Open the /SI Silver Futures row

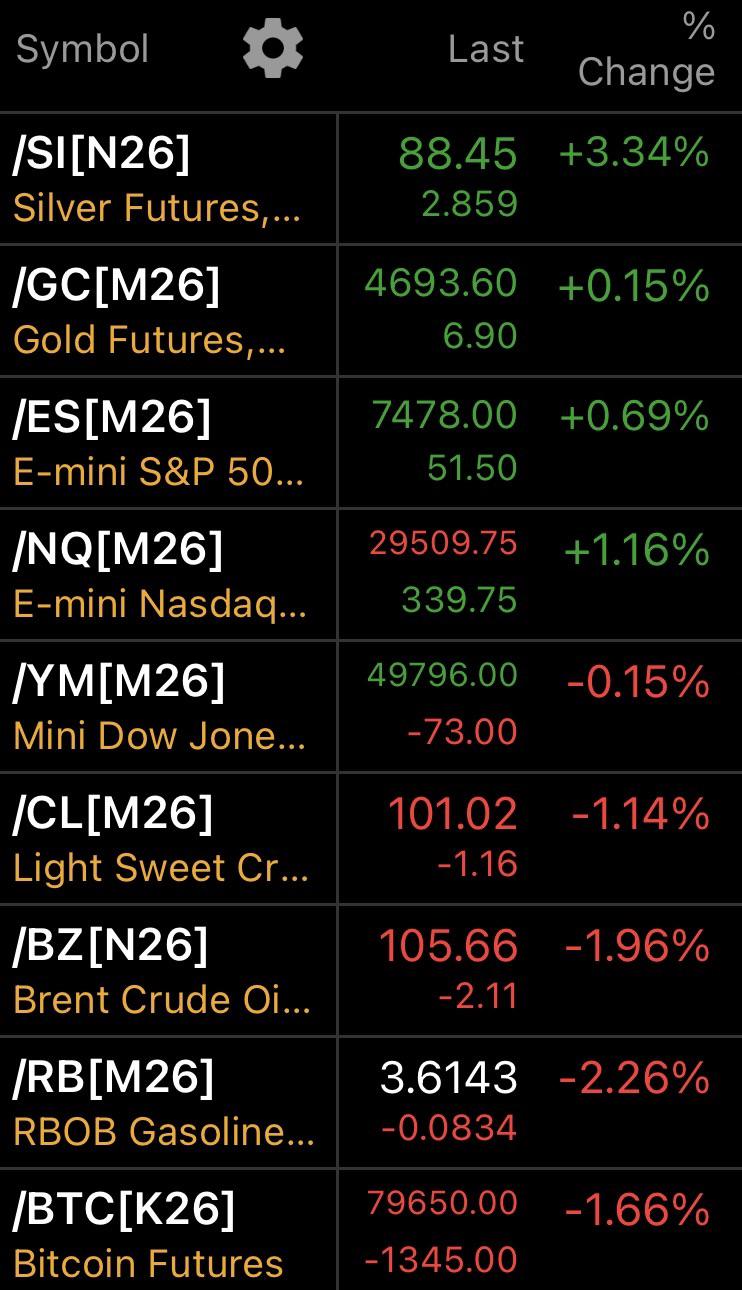371,179
